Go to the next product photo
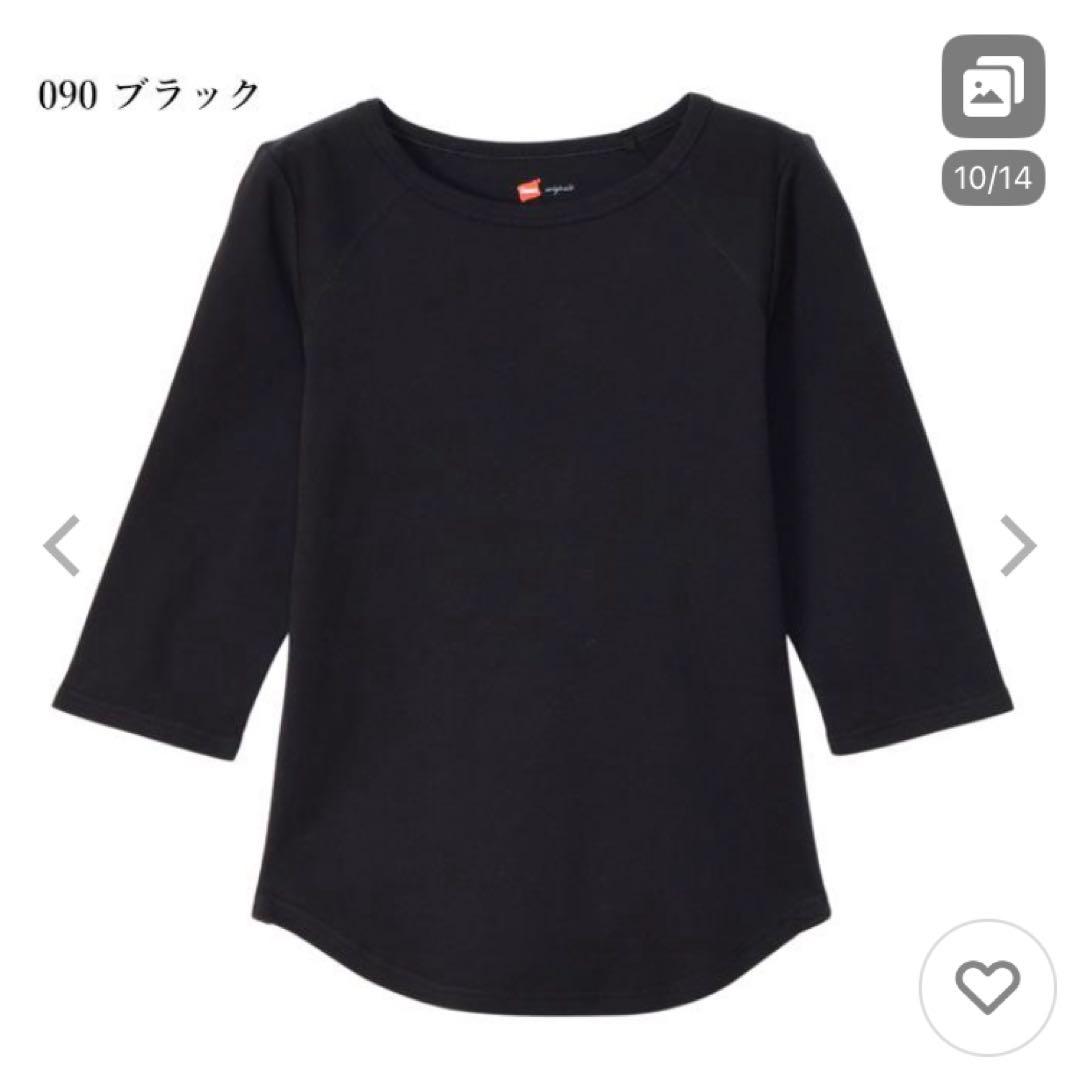This screenshot has height=1070, width=1080. [x=1018, y=547]
